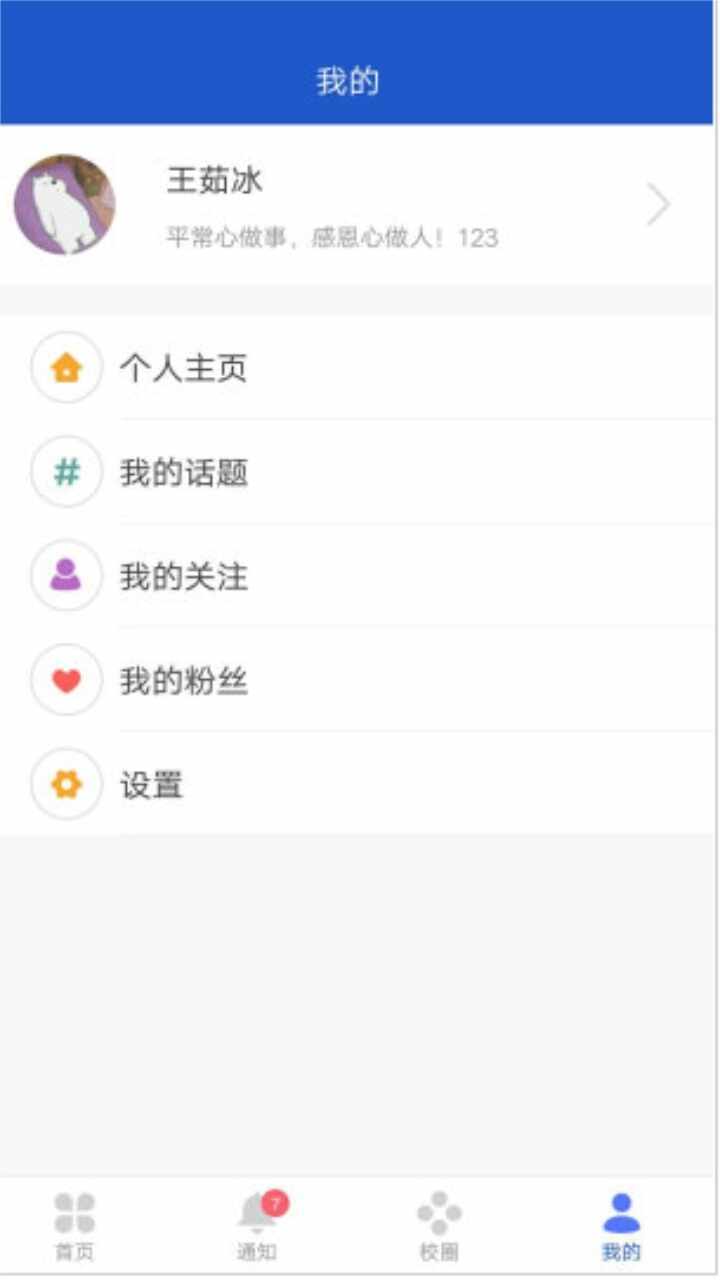View 我的粉丝 (my fans) list
This screenshot has height=1280, width=720.
tap(357, 680)
